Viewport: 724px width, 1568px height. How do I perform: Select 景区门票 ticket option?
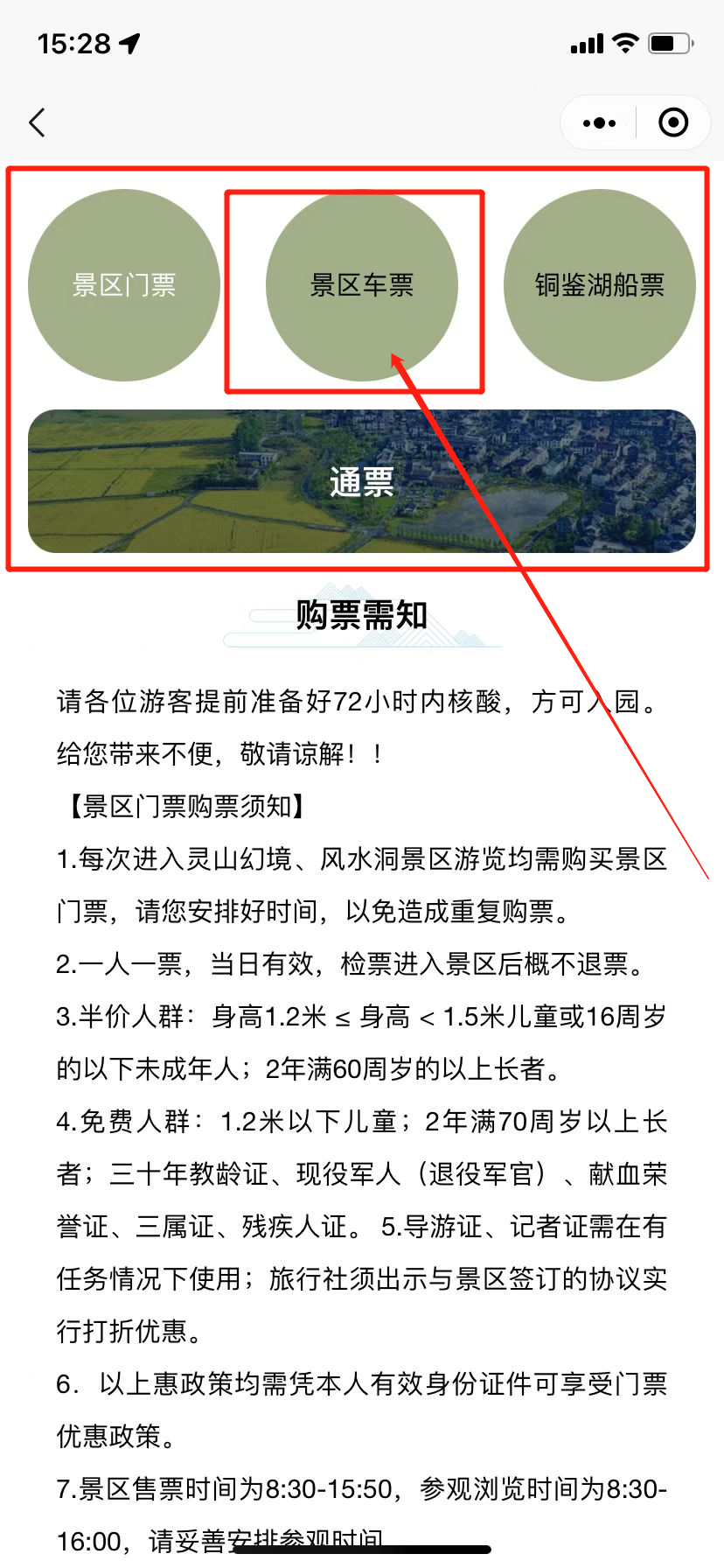click(x=124, y=285)
